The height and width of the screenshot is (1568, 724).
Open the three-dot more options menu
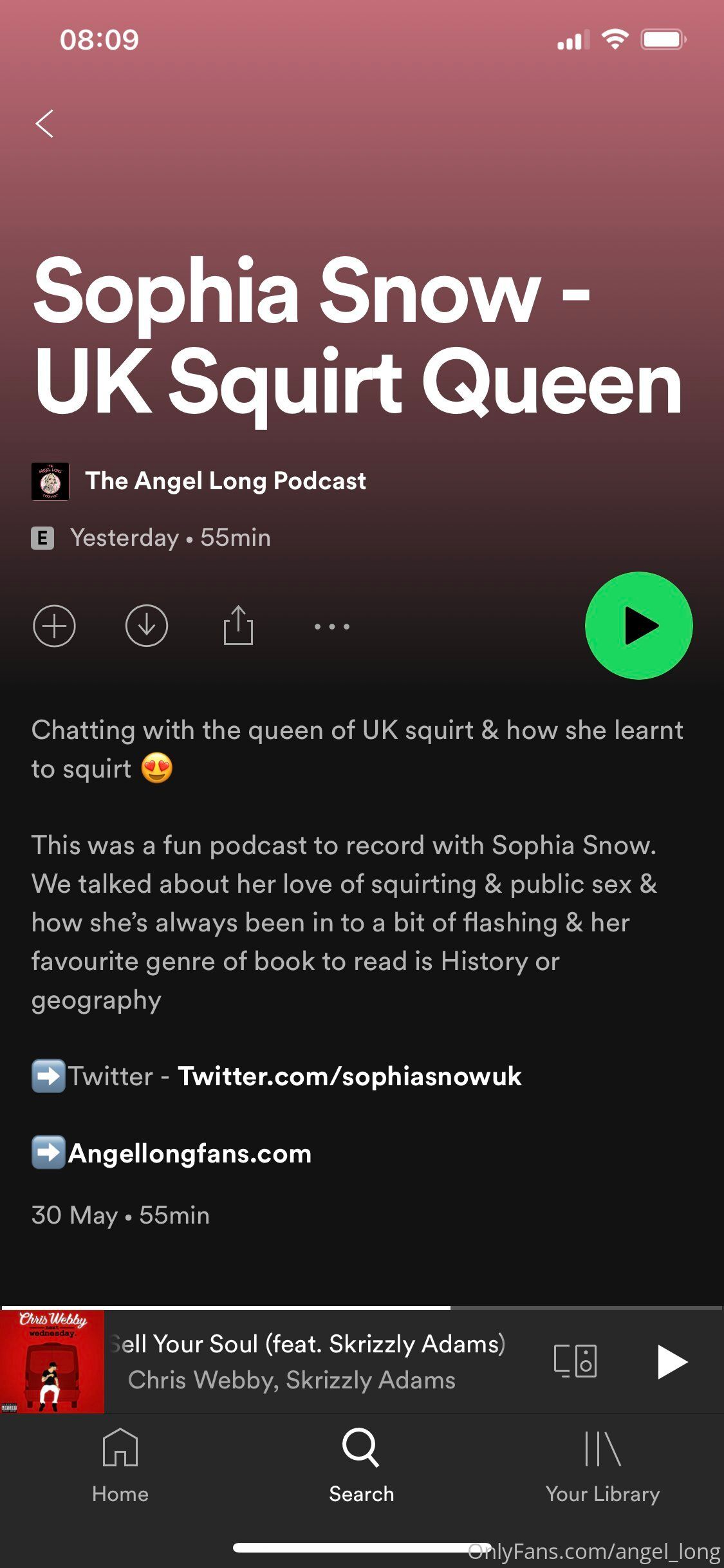(x=332, y=626)
